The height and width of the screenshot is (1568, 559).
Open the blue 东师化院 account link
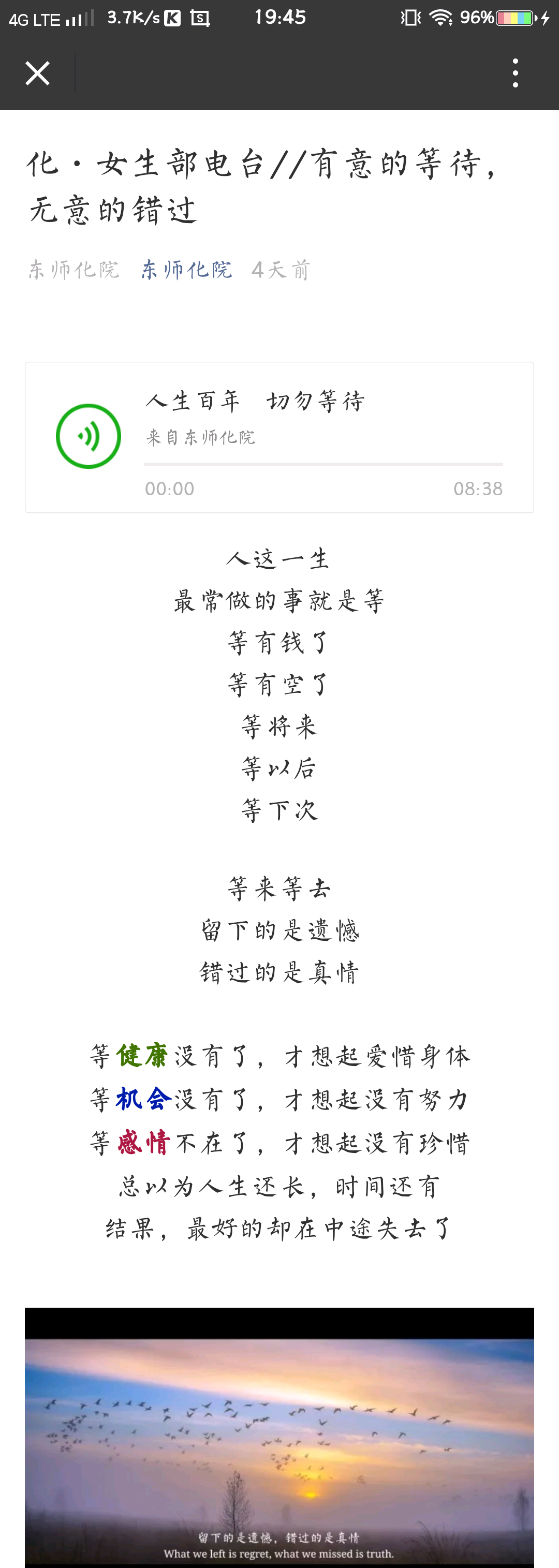pyautogui.click(x=186, y=270)
